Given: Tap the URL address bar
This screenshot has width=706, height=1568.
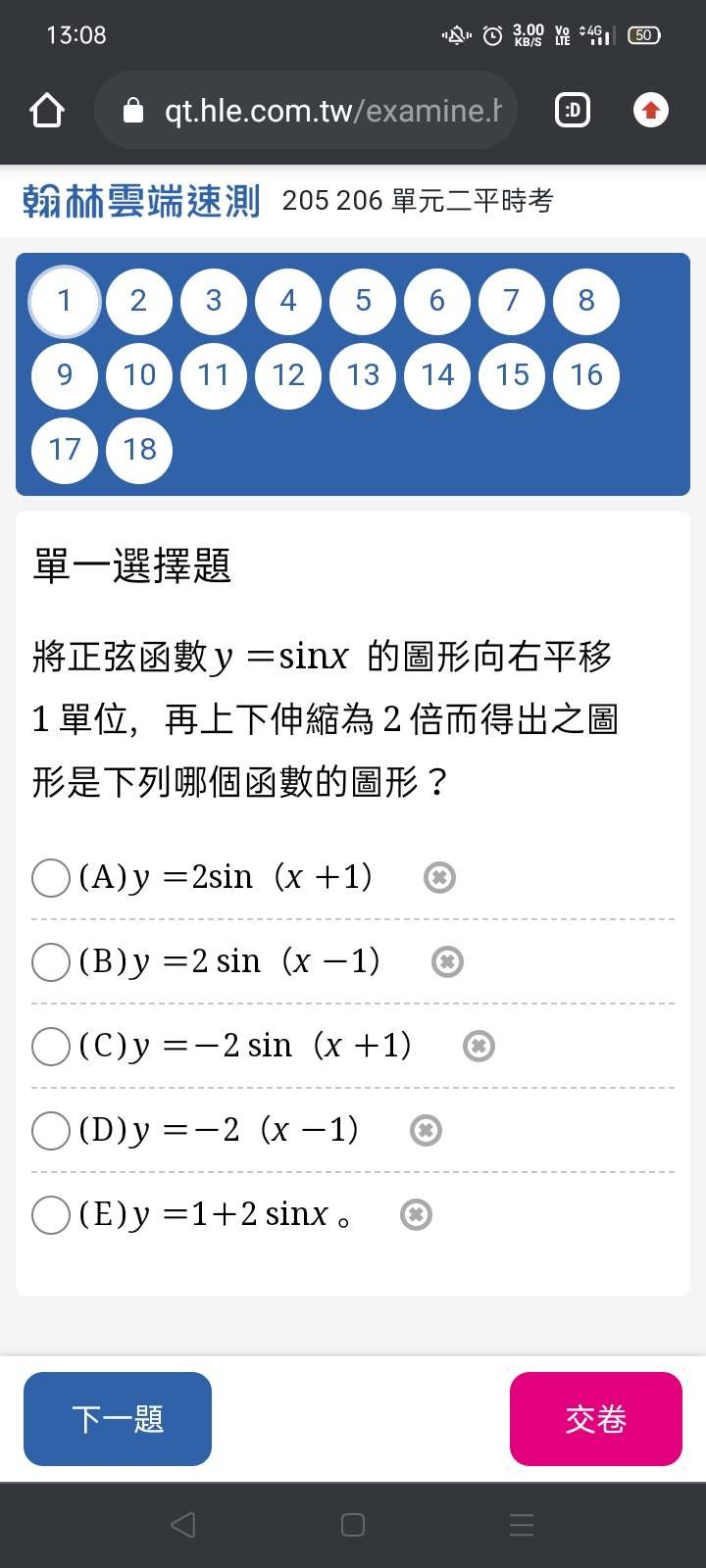Looking at the screenshot, I should pyautogui.click(x=306, y=110).
